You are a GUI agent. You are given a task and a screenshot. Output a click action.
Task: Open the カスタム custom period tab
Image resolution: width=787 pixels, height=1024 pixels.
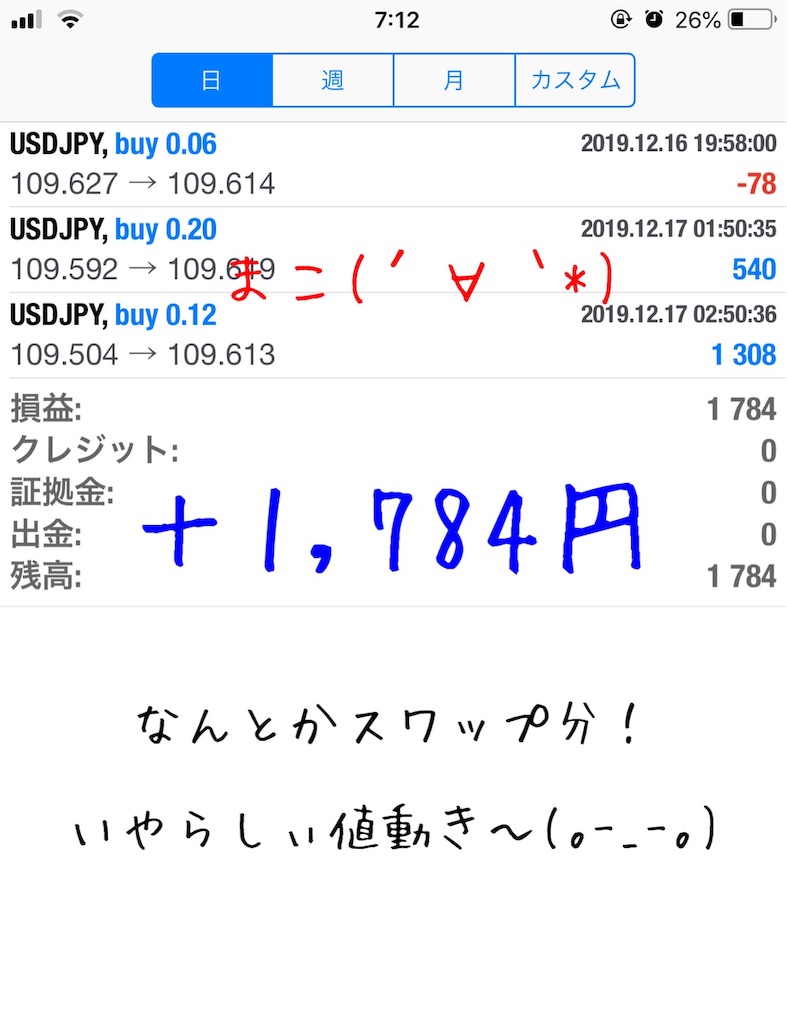click(575, 80)
